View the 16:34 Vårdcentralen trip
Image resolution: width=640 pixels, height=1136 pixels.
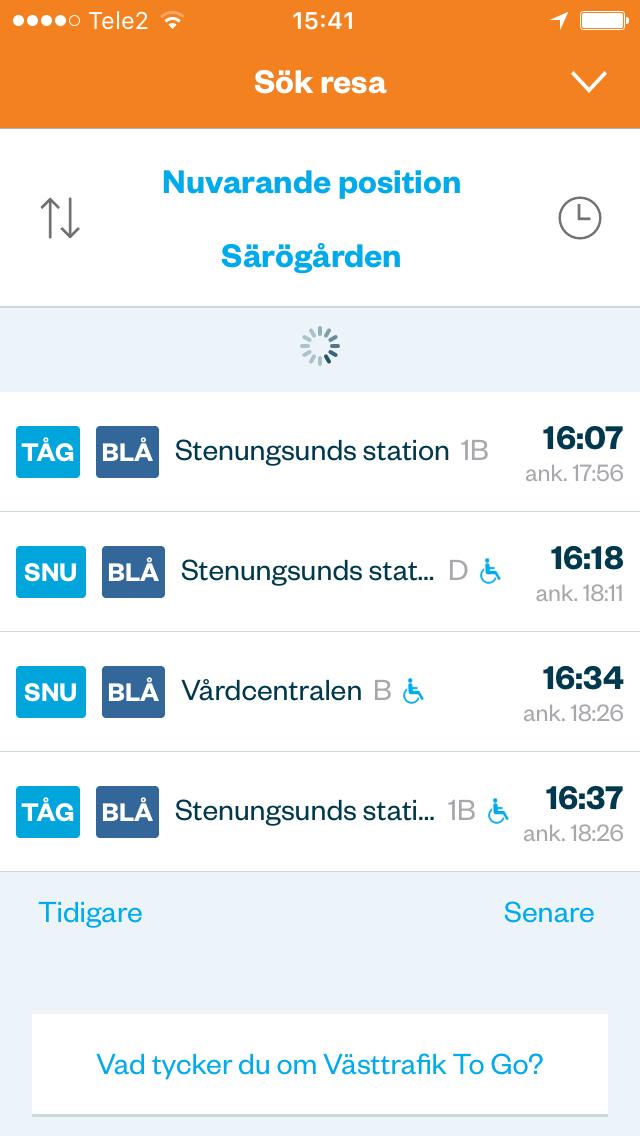click(x=320, y=692)
